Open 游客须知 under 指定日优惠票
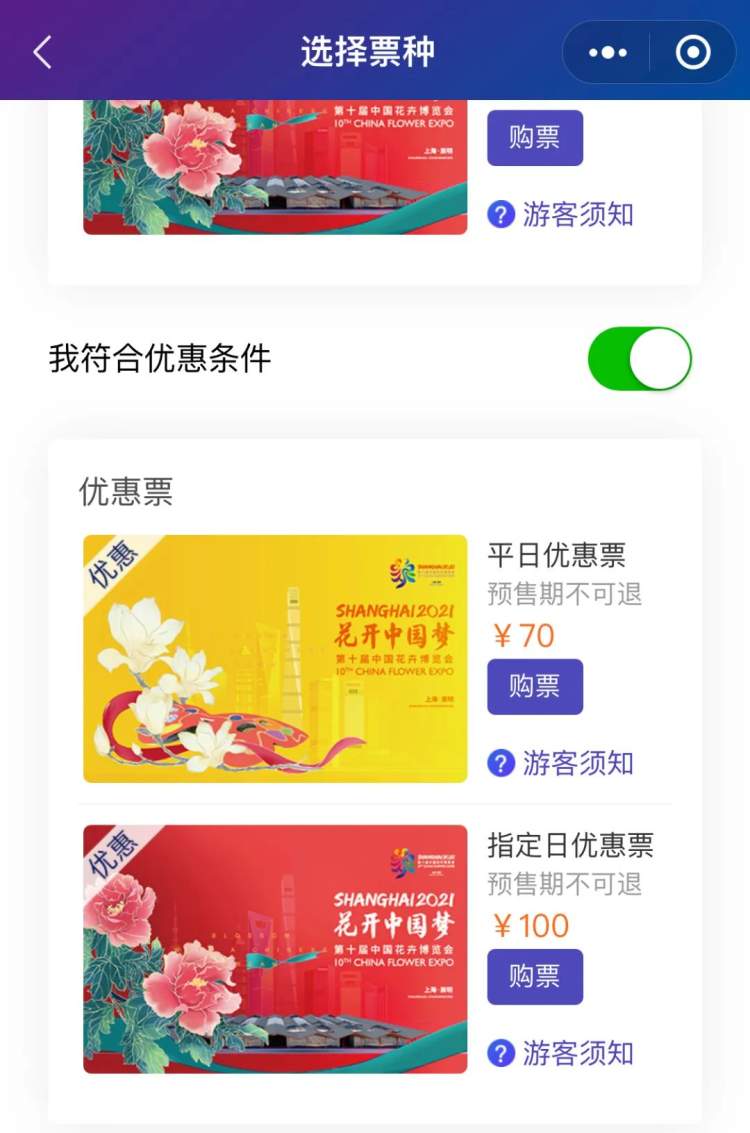This screenshot has width=750, height=1133. pos(561,1053)
